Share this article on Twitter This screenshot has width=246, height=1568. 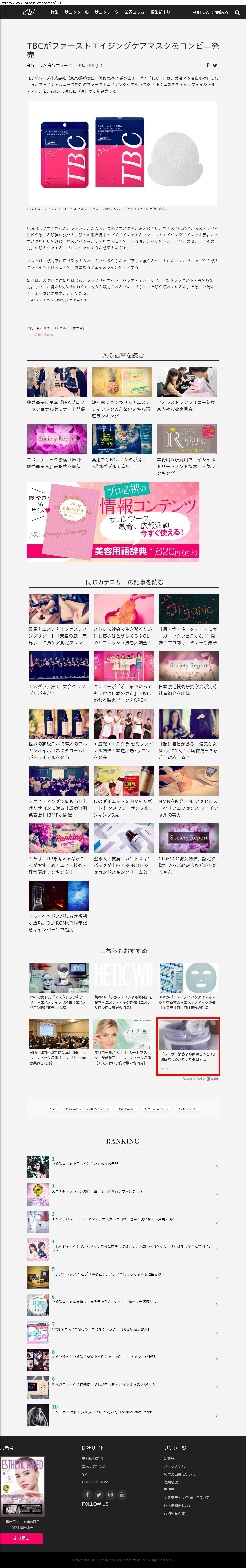click(215, 65)
